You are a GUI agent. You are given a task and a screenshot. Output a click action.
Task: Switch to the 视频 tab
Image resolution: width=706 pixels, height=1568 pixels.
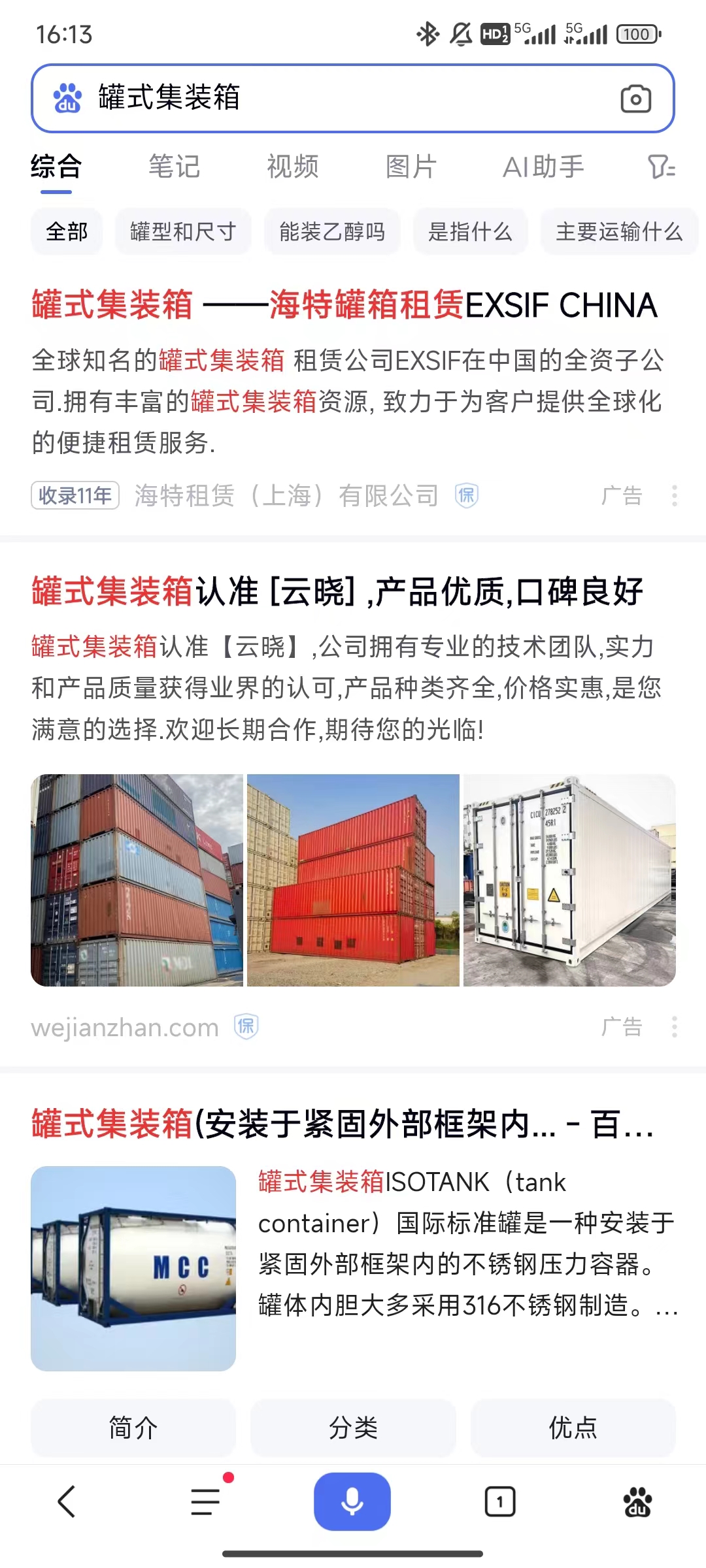292,167
